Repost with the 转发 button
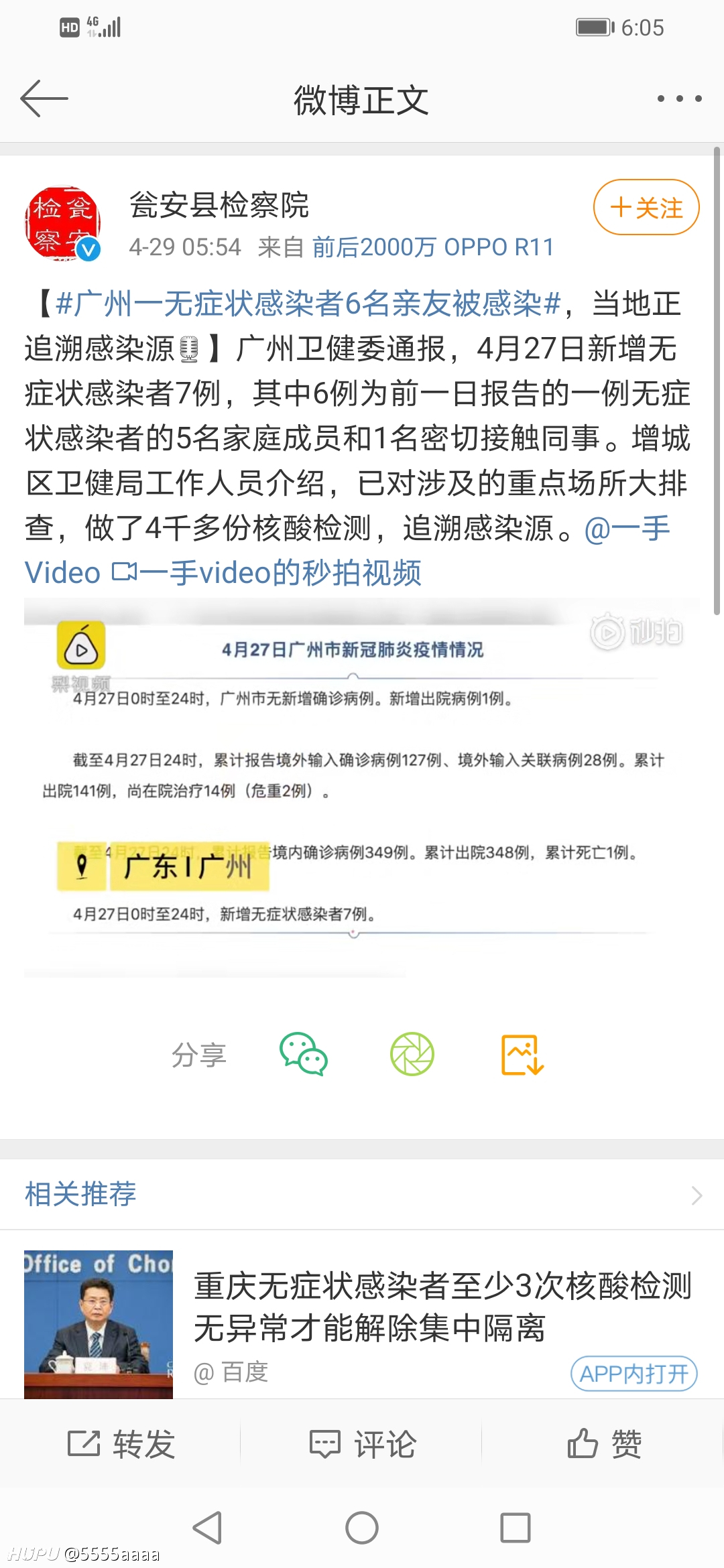 (x=121, y=1443)
